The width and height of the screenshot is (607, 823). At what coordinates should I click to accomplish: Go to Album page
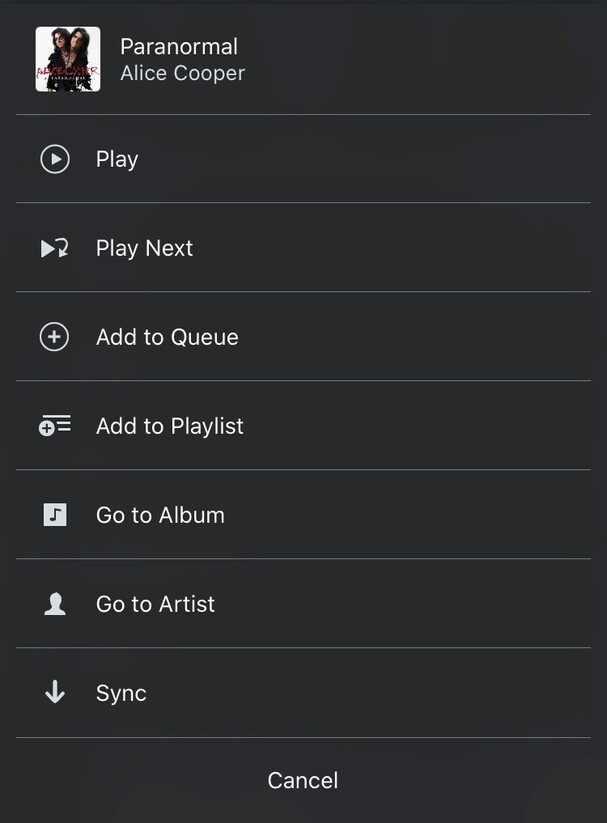[160, 515]
